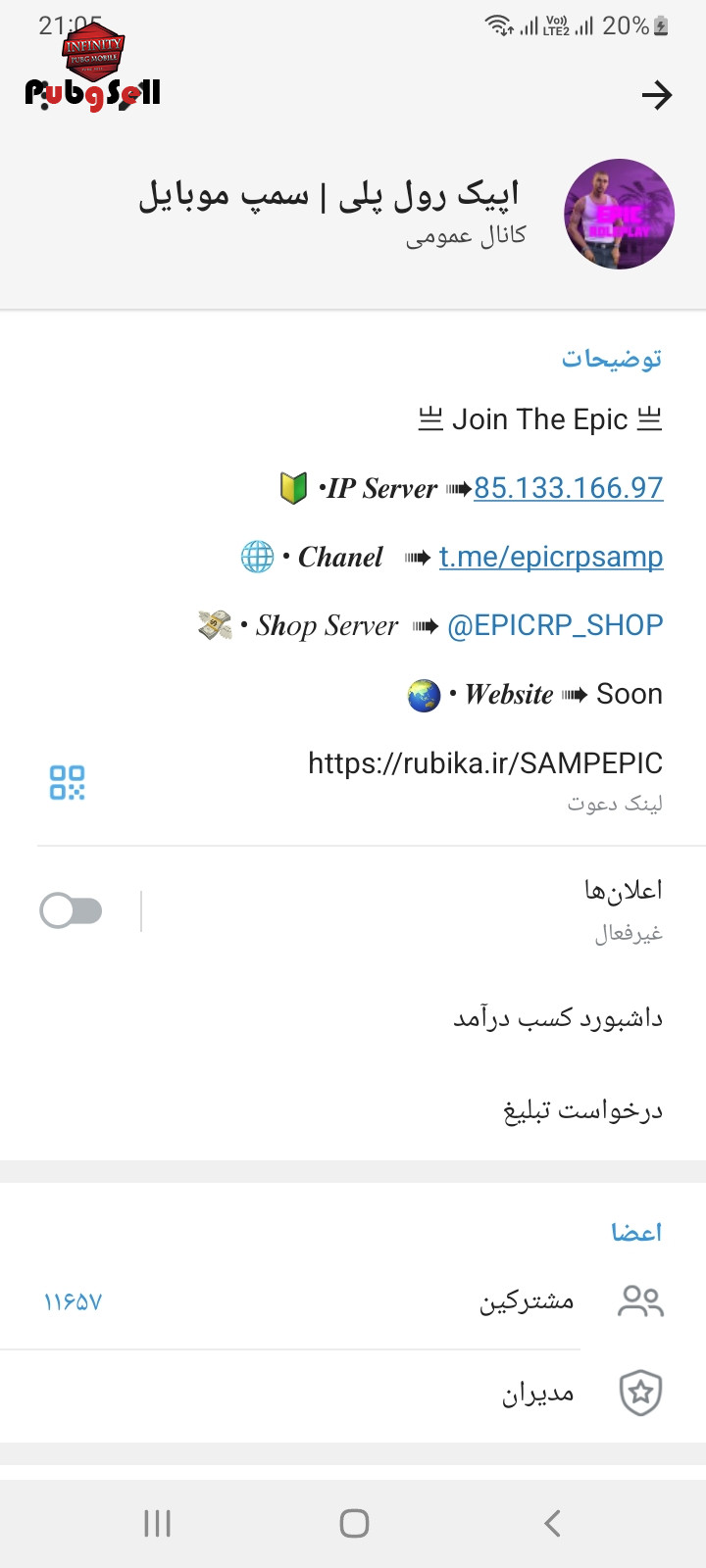The image size is (706, 1568).
Task: Open داشبورد کسب درآمد
Action: pyautogui.click(x=353, y=1018)
